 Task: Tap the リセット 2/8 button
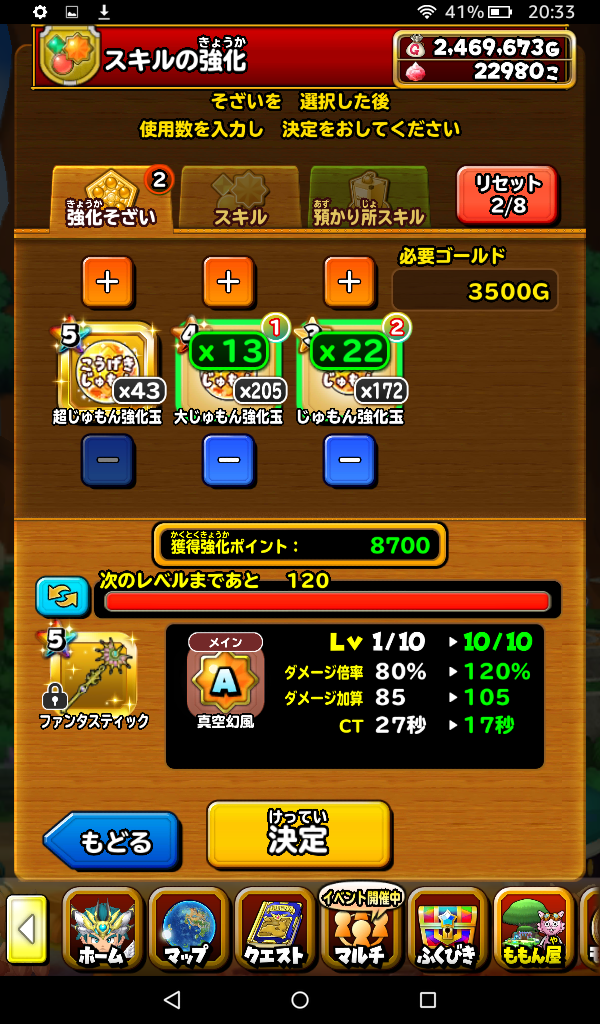507,193
